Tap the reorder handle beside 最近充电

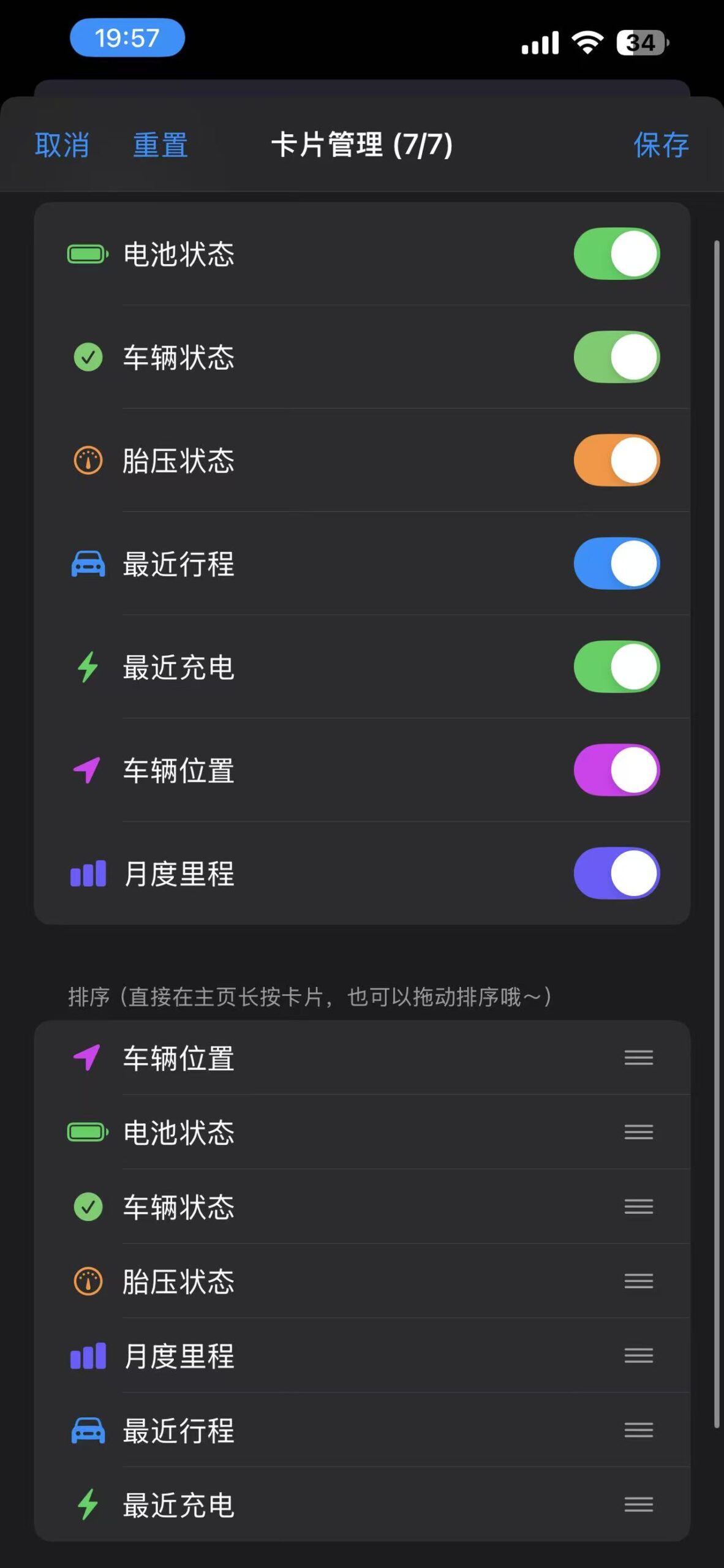coord(638,1504)
